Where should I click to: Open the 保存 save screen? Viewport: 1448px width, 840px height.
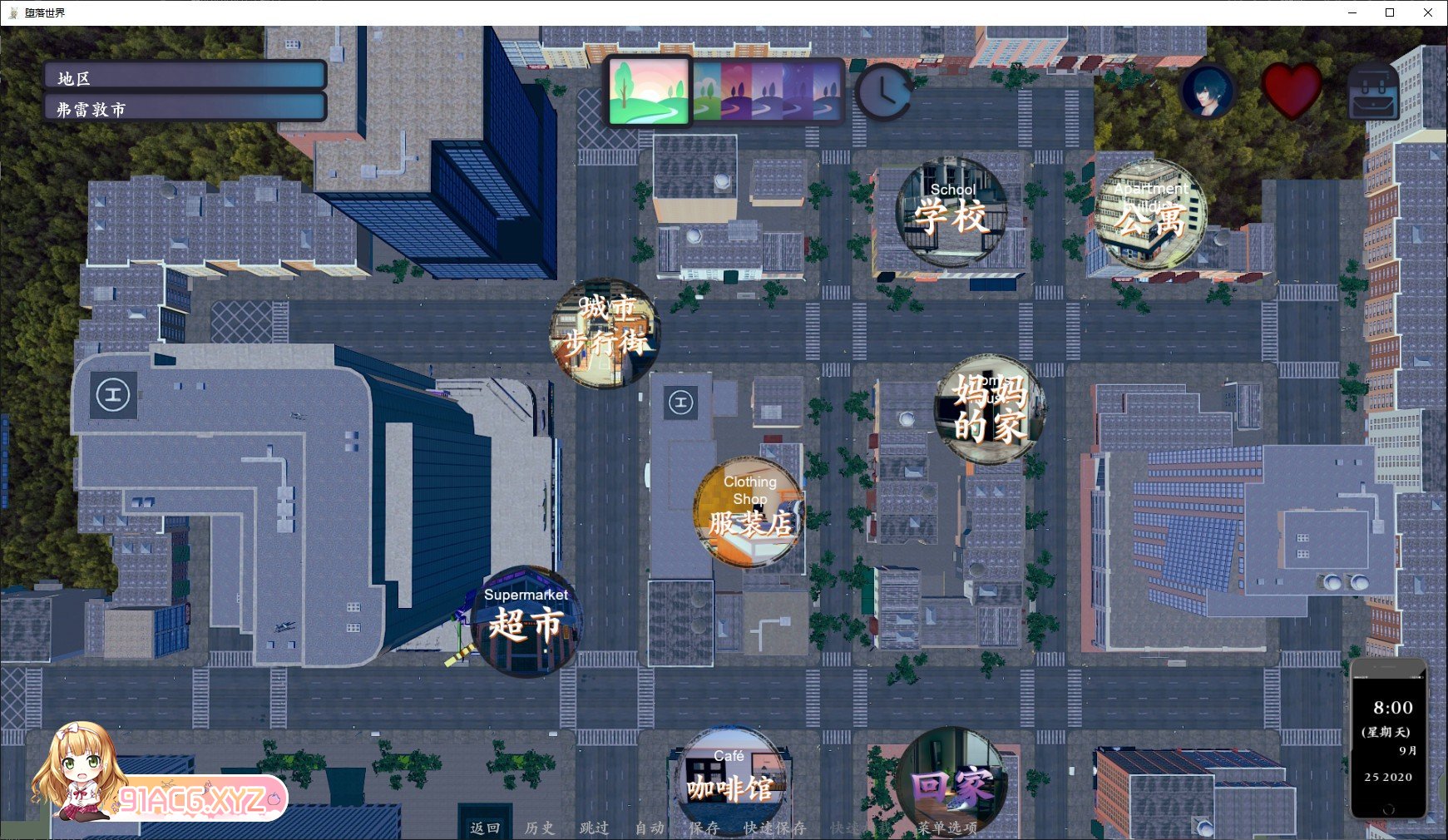(x=704, y=828)
